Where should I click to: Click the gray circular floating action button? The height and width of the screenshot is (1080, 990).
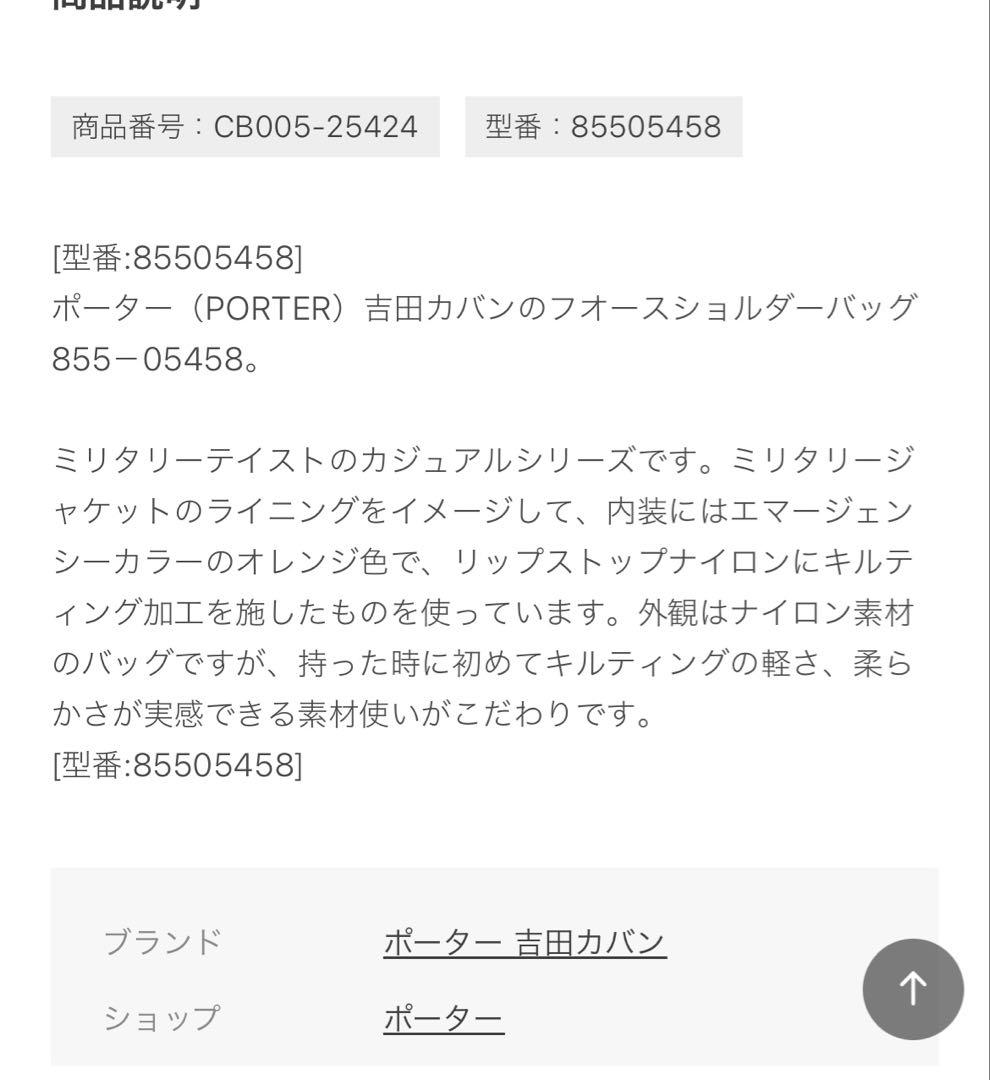tap(912, 989)
